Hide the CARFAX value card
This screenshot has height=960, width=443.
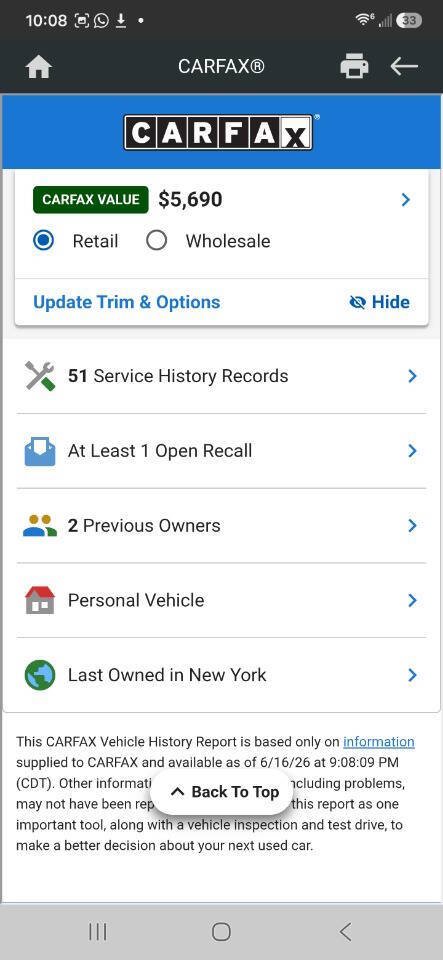point(379,302)
